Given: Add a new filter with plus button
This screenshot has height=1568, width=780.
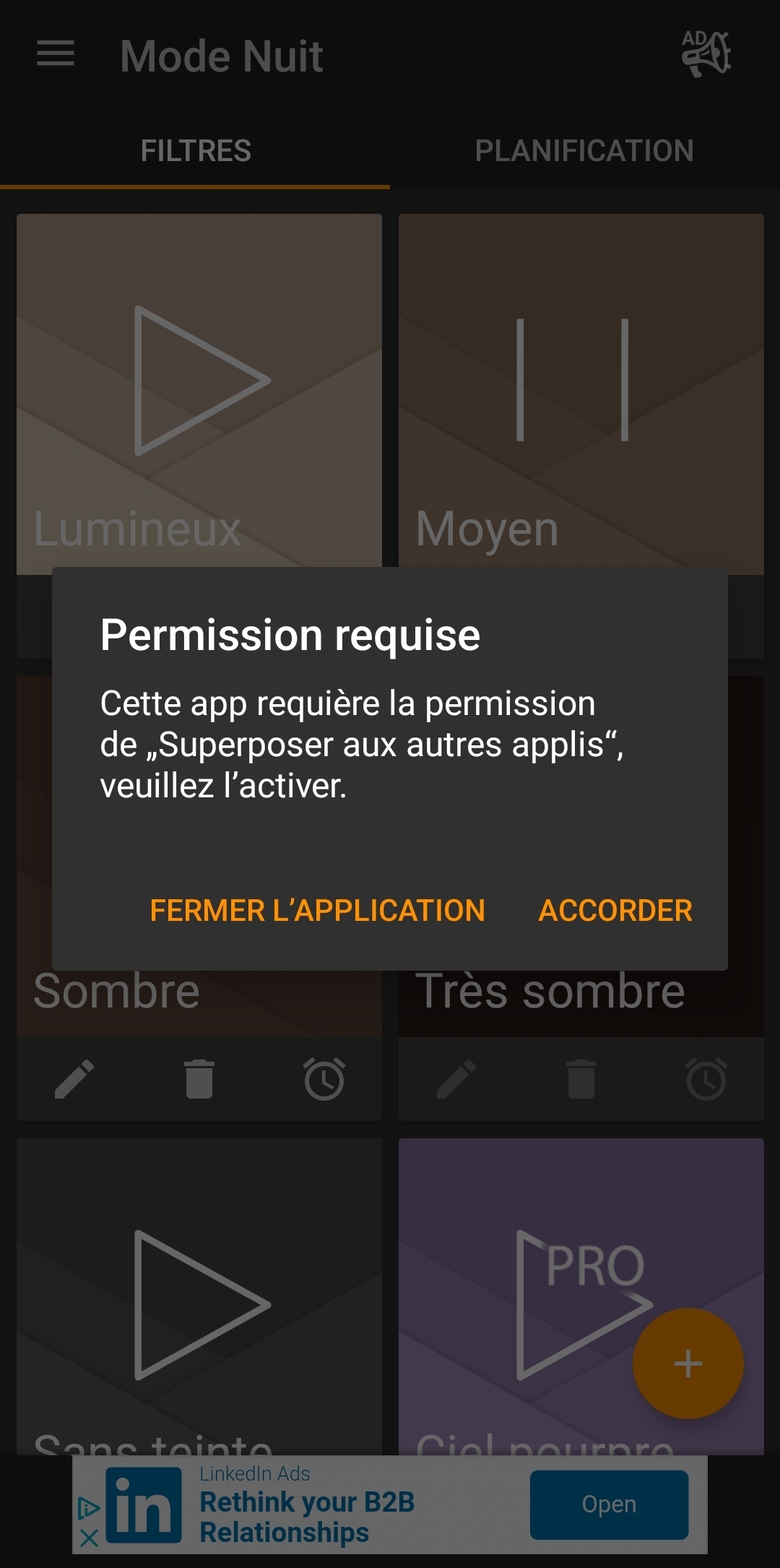Looking at the screenshot, I should pos(688,1364).
